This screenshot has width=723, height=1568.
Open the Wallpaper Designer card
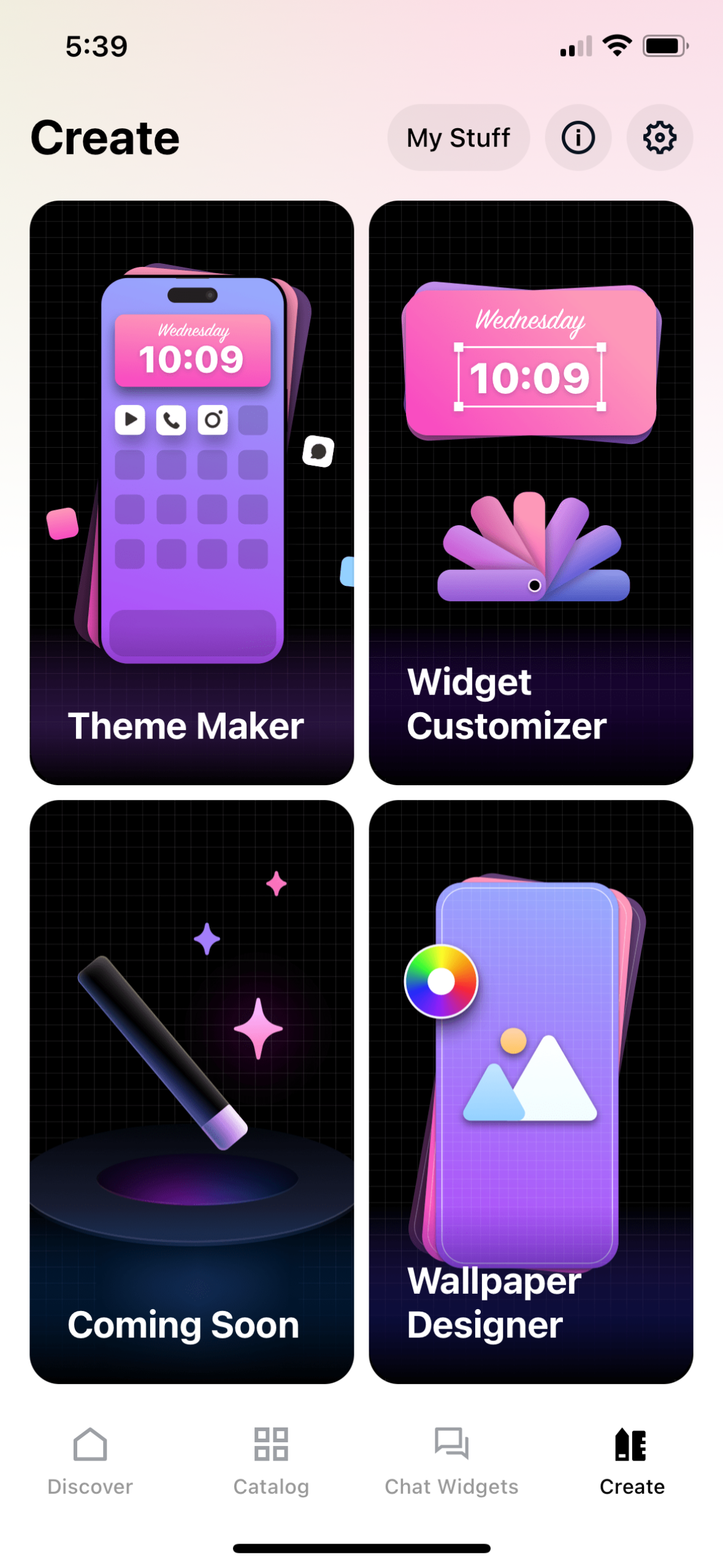pos(531,1092)
